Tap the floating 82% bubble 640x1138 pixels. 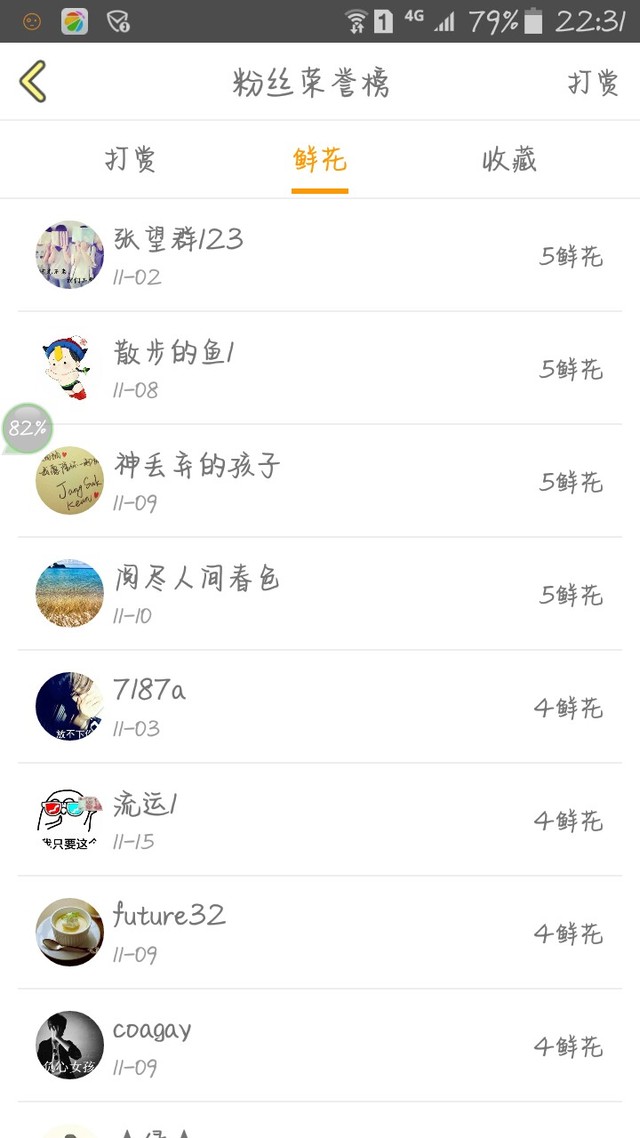point(27,429)
